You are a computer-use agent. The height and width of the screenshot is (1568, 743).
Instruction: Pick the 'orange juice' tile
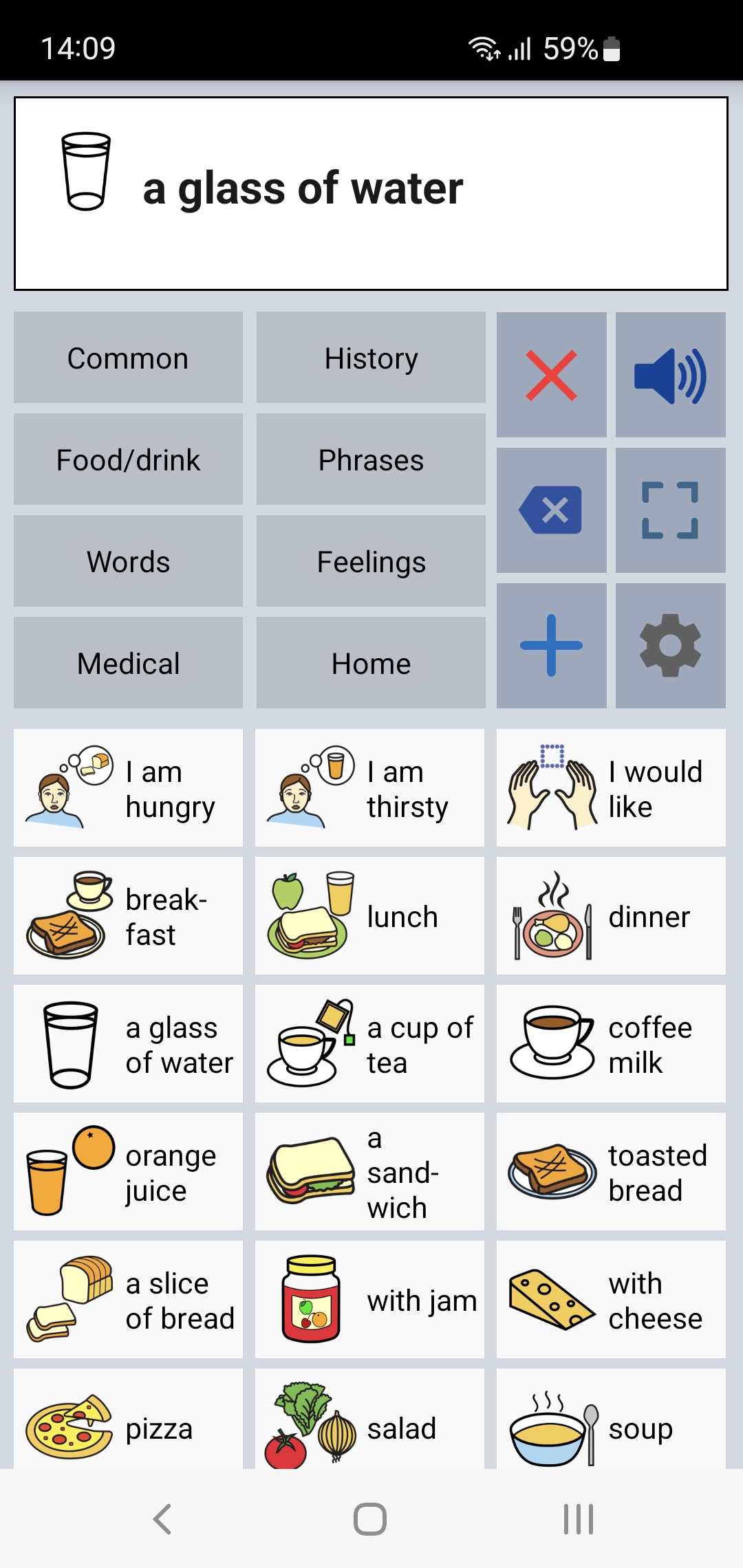pos(128,1172)
